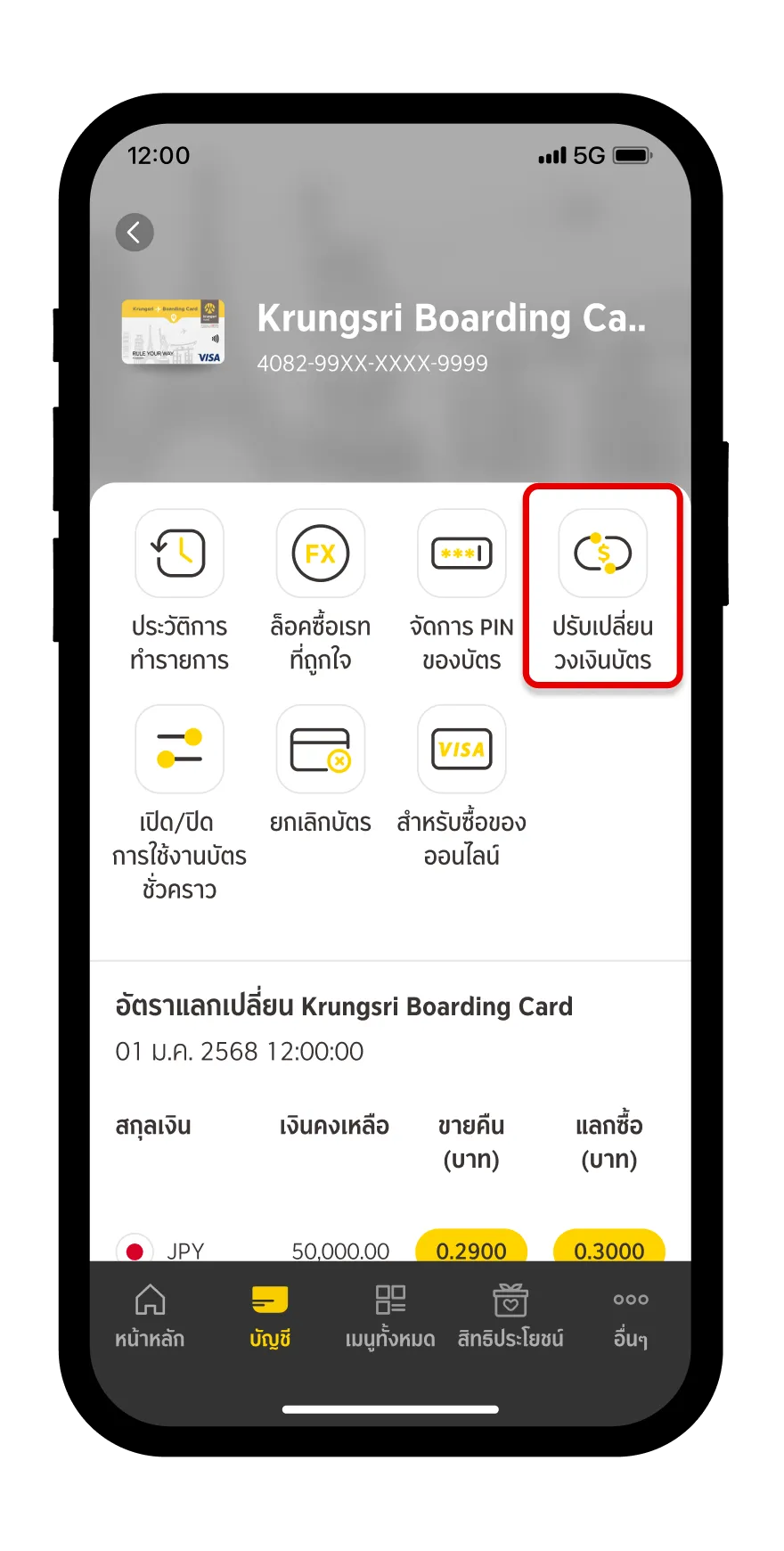Open เมนูทั้งหมด tab
Viewport: 784px width, 1551px height.
[390, 1317]
